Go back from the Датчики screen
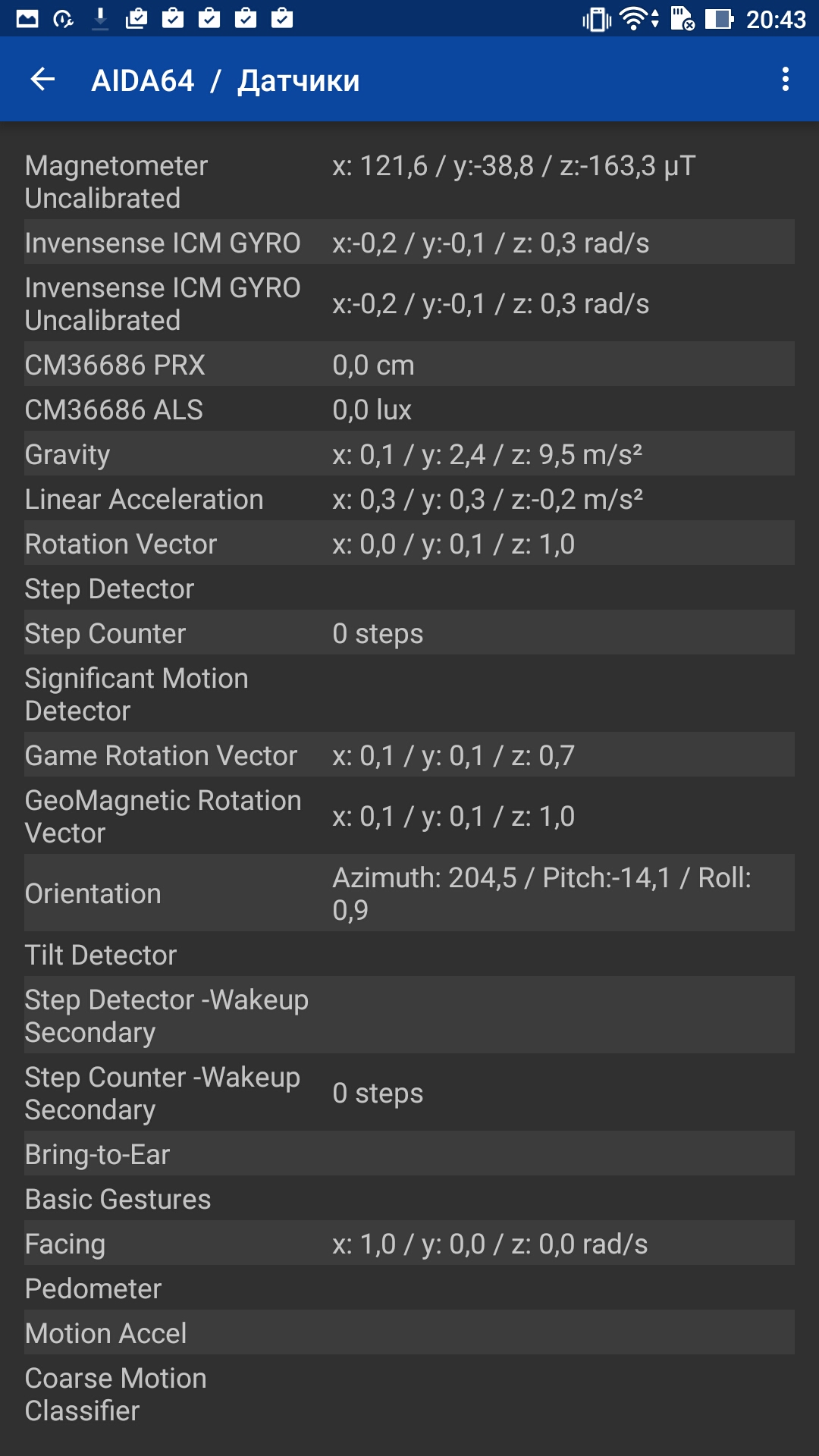This screenshot has height=1456, width=819. tap(42, 79)
